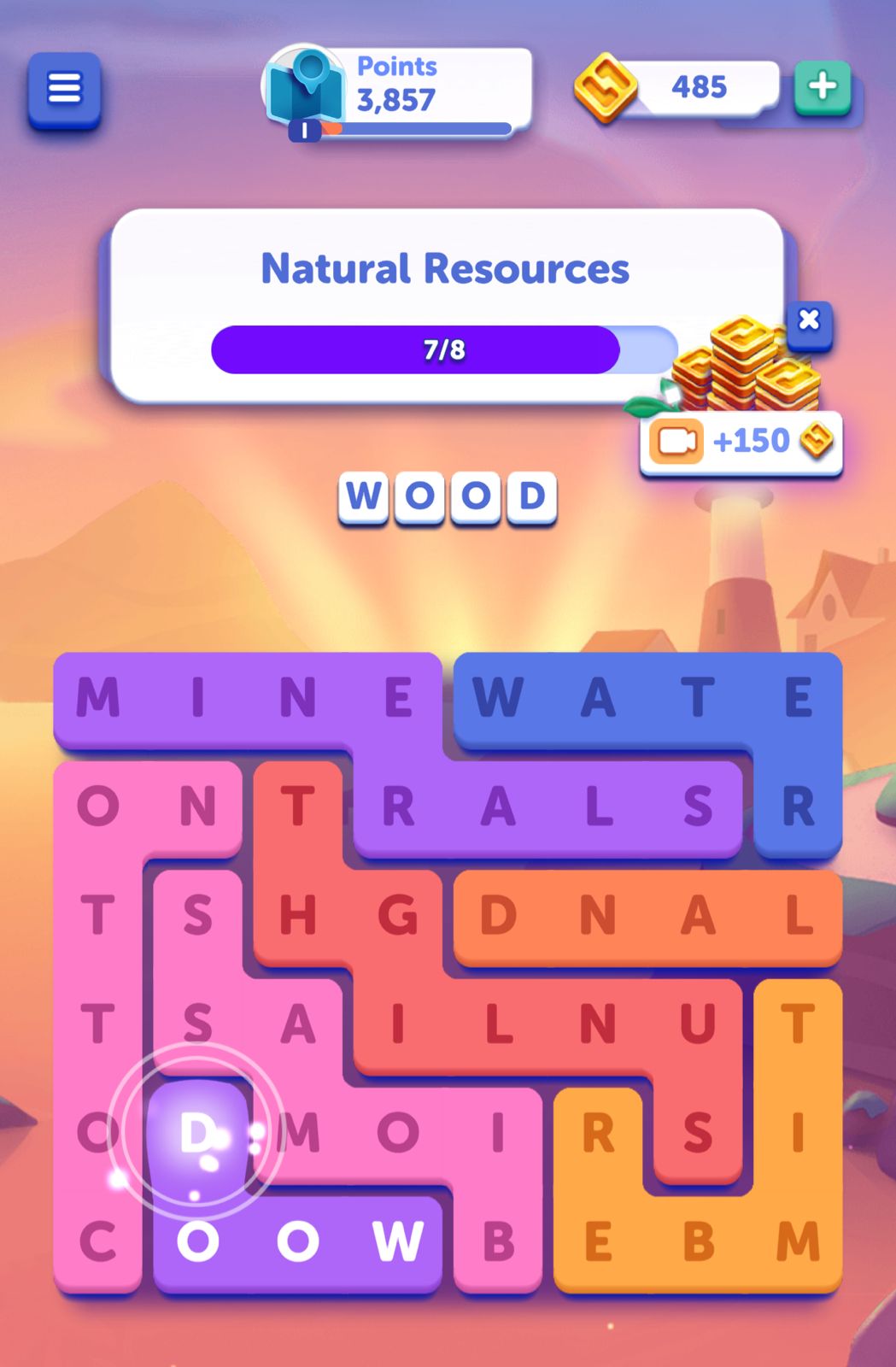Watch video for +150 coins
896x1367 pixels.
(741, 442)
